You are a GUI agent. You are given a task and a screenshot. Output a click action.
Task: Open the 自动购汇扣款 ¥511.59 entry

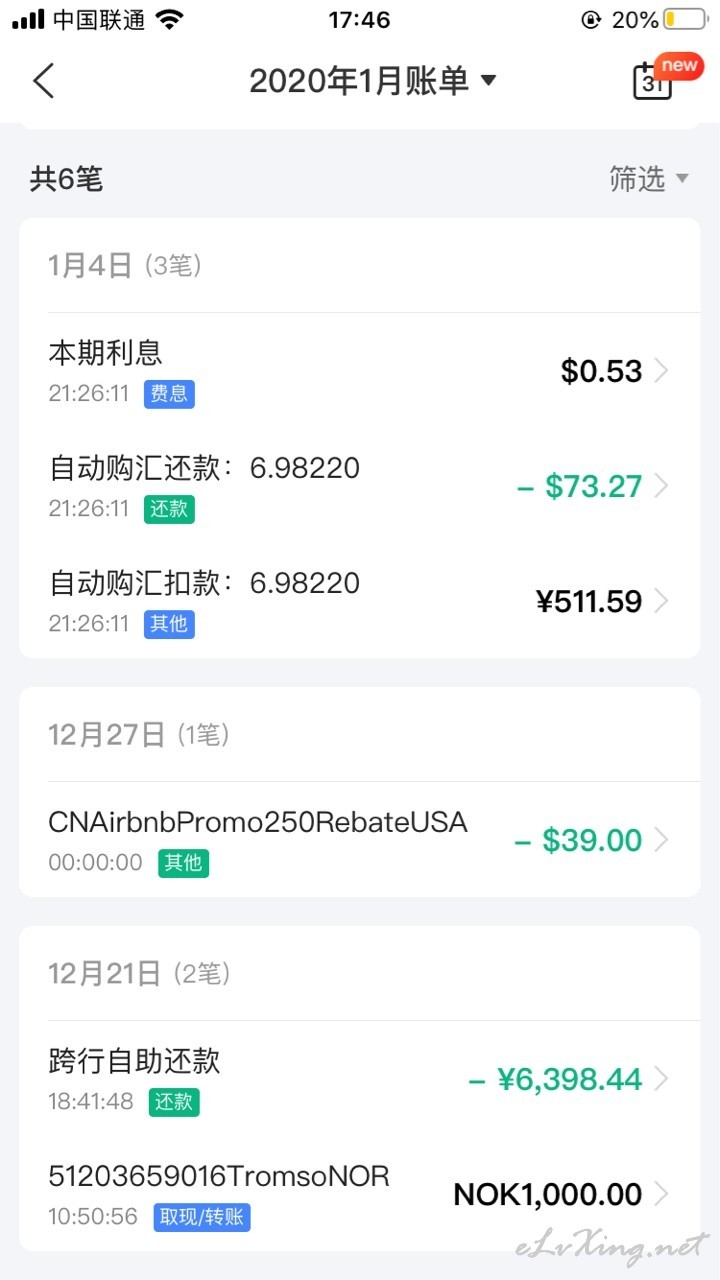coord(359,601)
